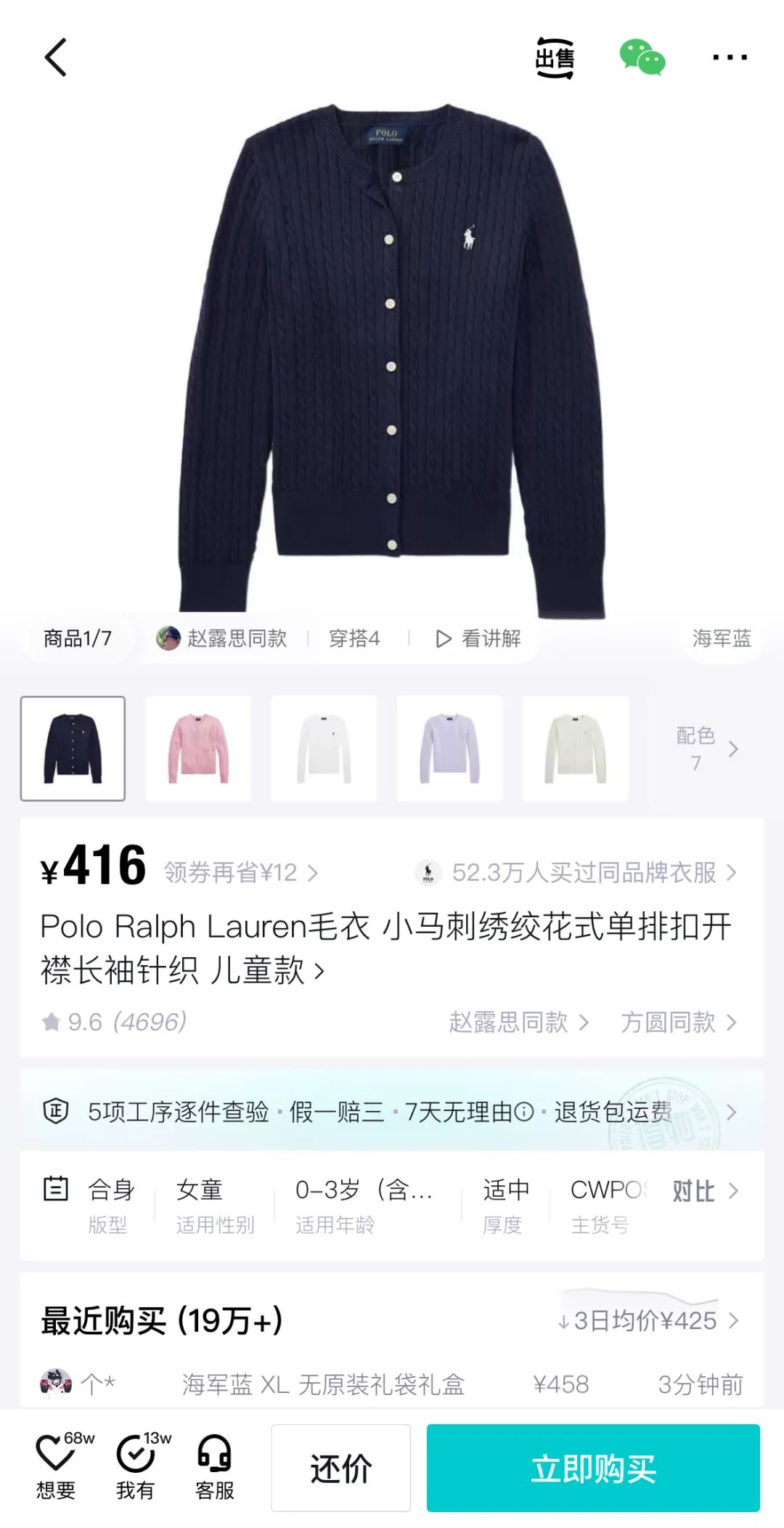
Task: Open 方圆同款 link
Action: 678,1022
